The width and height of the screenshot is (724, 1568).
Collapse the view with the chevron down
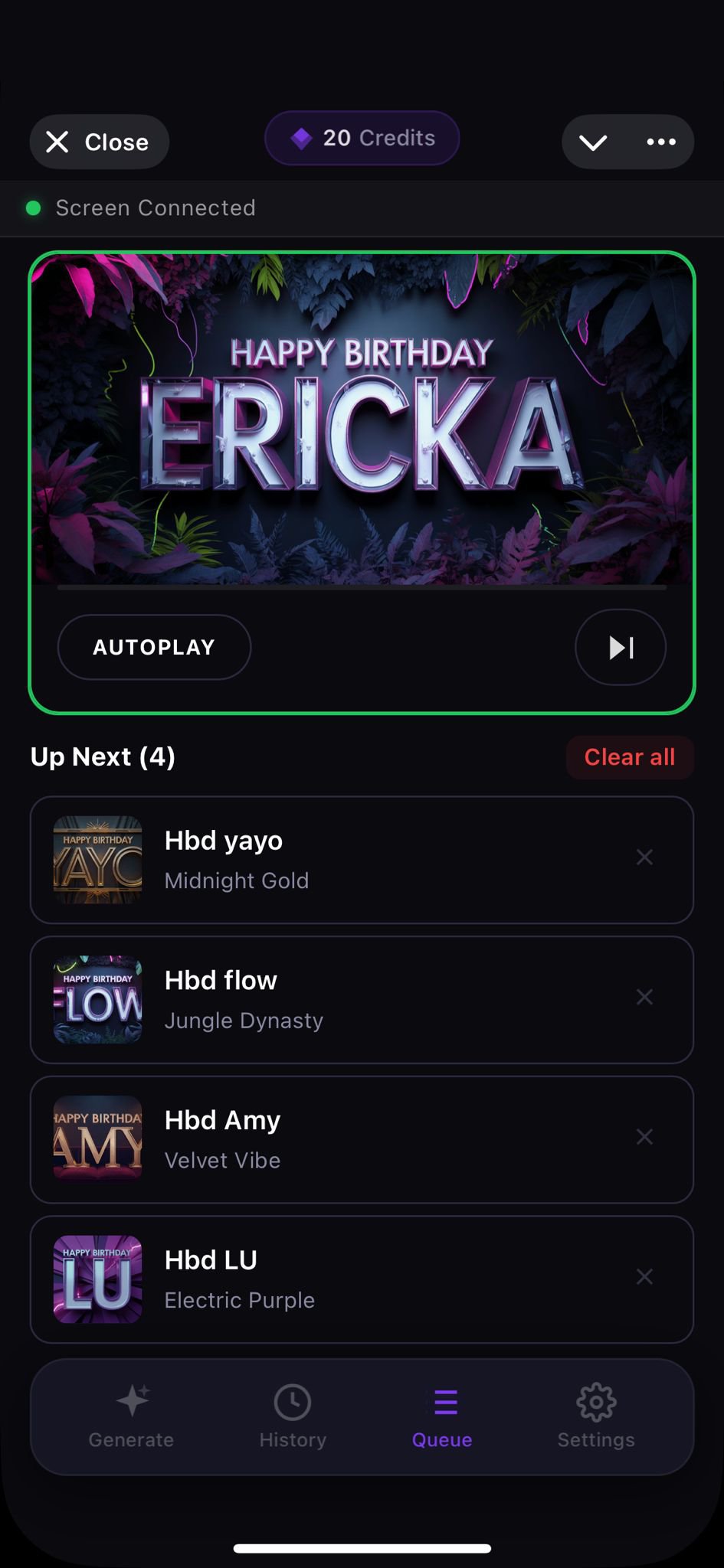point(593,142)
